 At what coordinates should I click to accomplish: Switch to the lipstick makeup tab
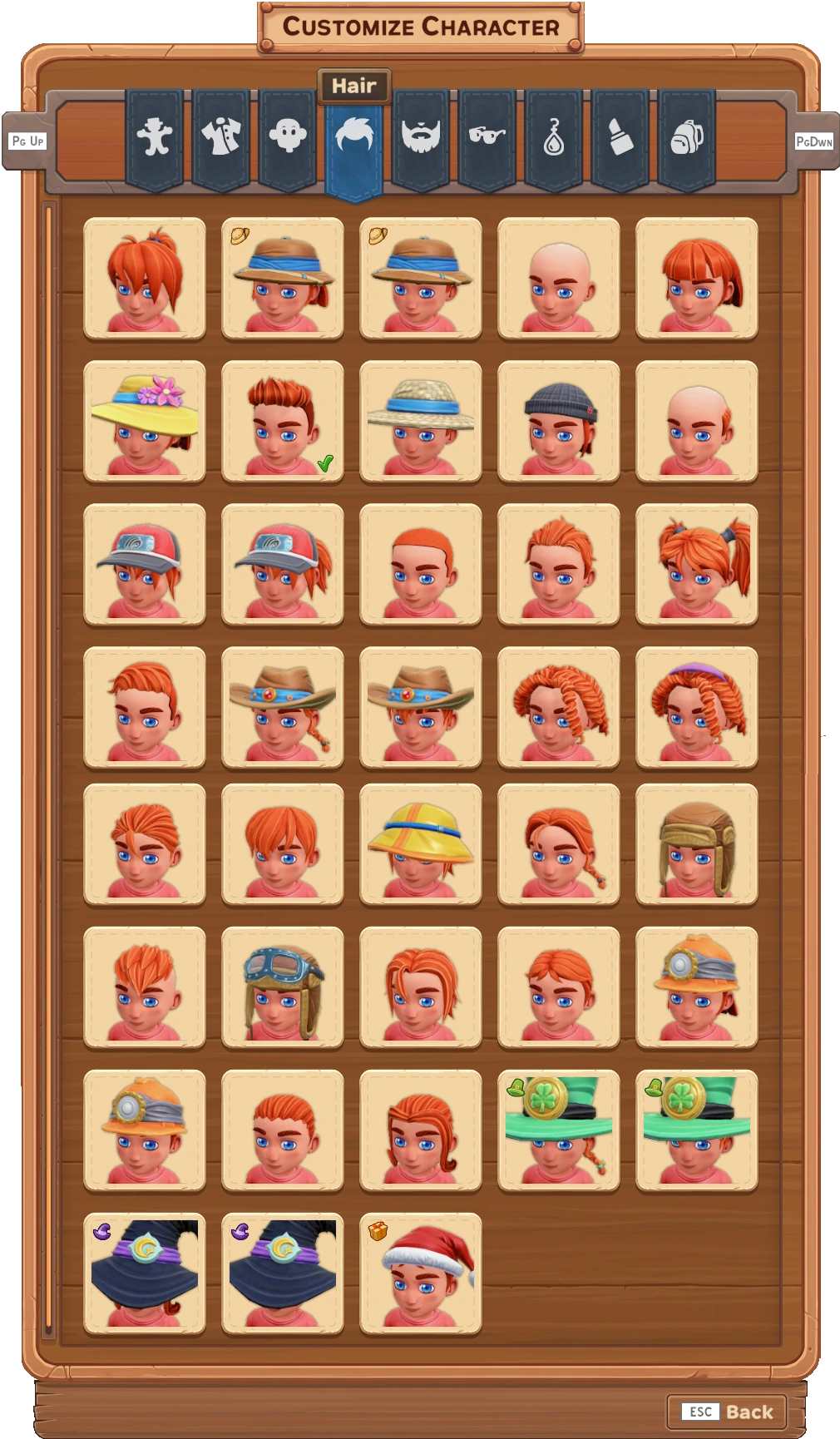(x=620, y=137)
